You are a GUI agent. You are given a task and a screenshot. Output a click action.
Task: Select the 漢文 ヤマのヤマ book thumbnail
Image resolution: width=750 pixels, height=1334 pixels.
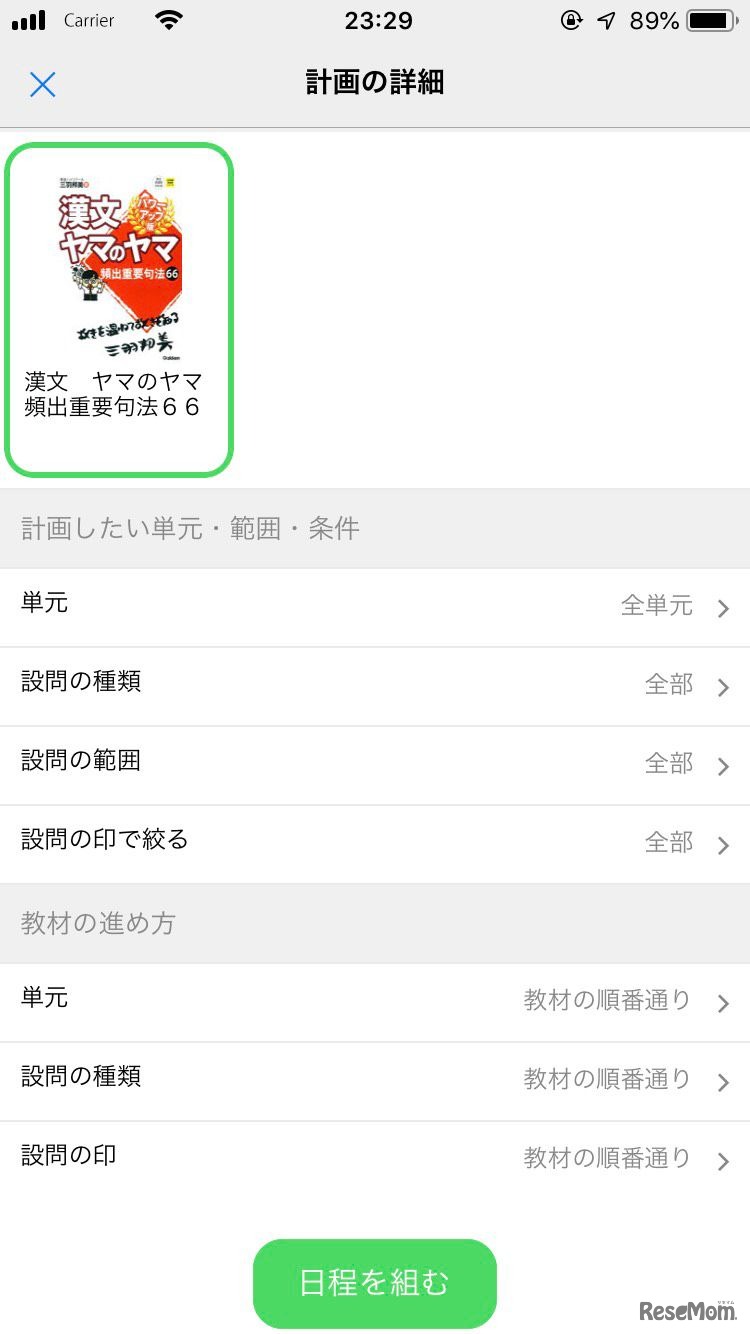[117, 305]
